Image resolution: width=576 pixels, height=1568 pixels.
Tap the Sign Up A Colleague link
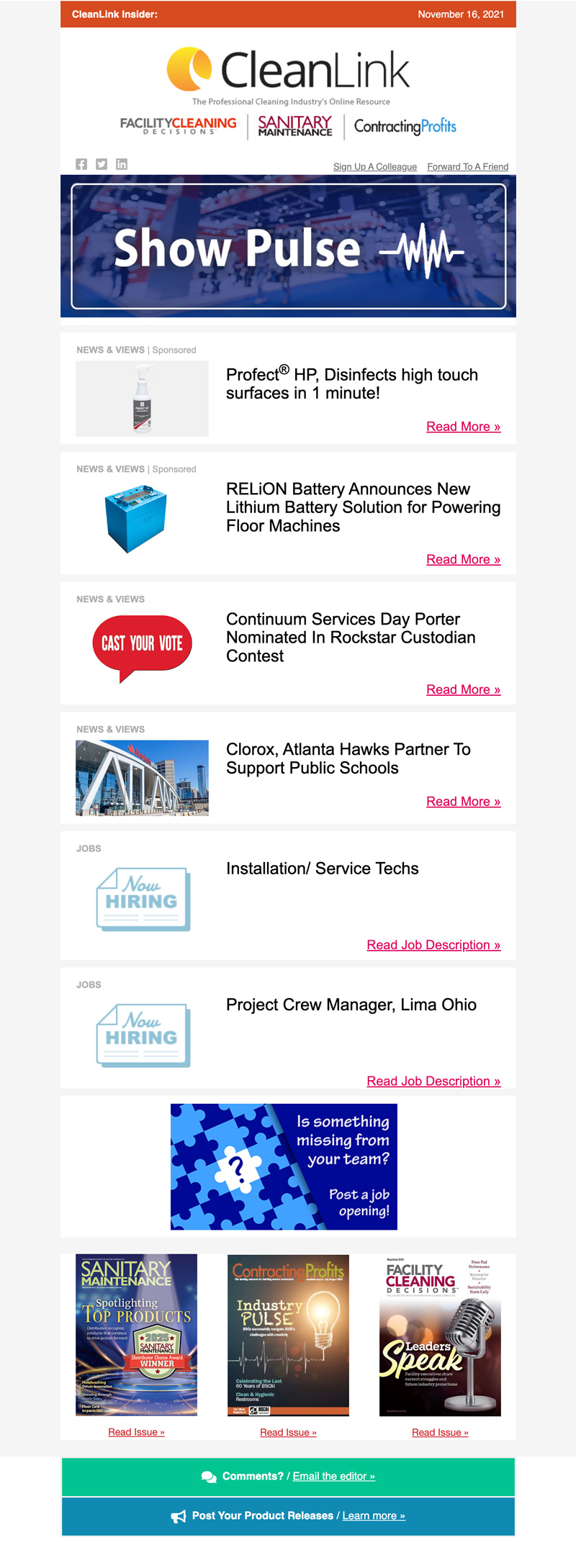tap(374, 167)
